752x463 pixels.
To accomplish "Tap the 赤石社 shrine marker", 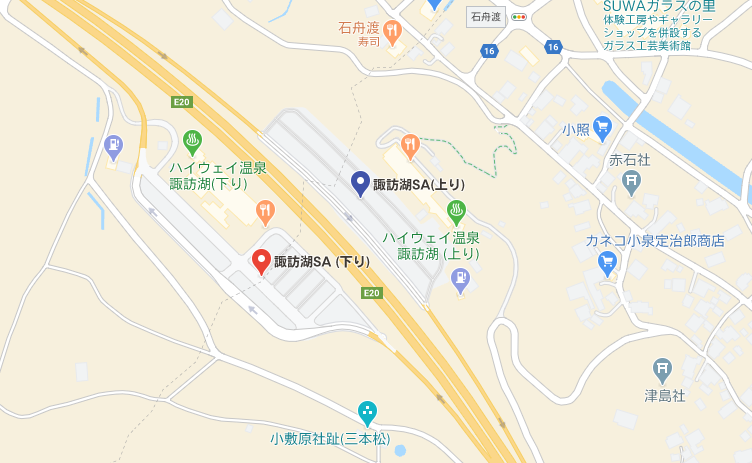I will pos(631,181).
